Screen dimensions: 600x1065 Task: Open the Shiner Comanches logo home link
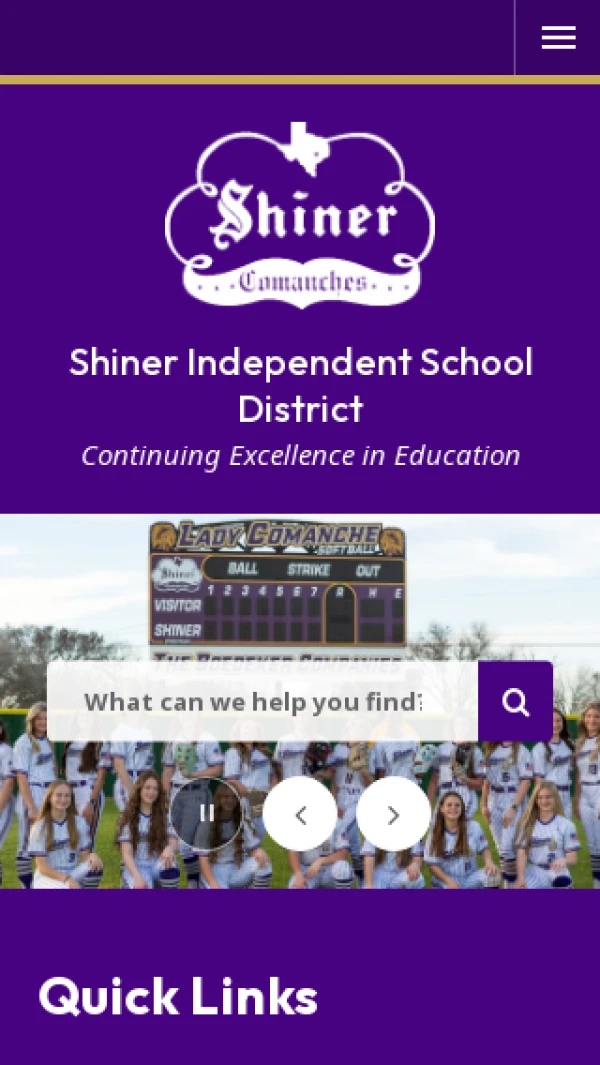tap(300, 215)
